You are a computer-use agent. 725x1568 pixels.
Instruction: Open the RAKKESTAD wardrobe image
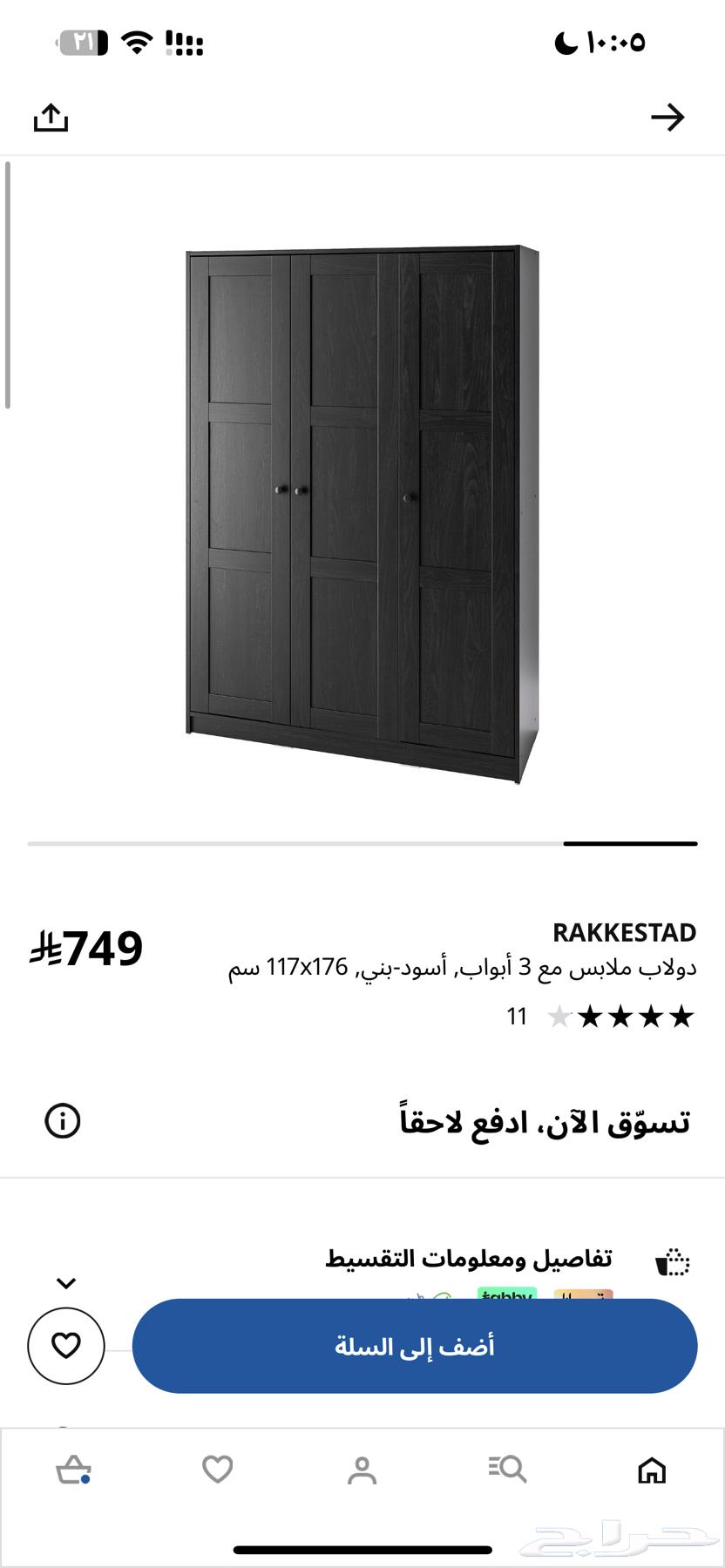pyautogui.click(x=362, y=514)
